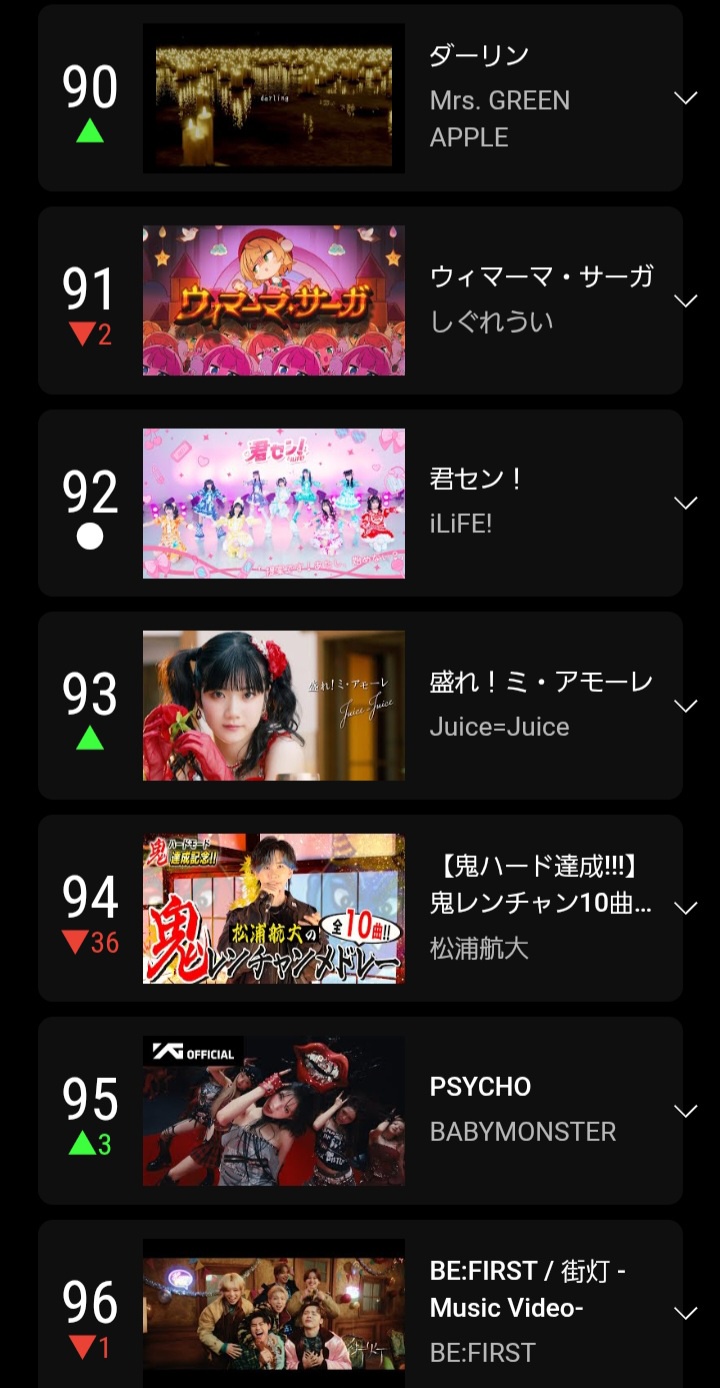Expand the 盛れ!ミ・アモーレ entry chevron

pos(685,706)
